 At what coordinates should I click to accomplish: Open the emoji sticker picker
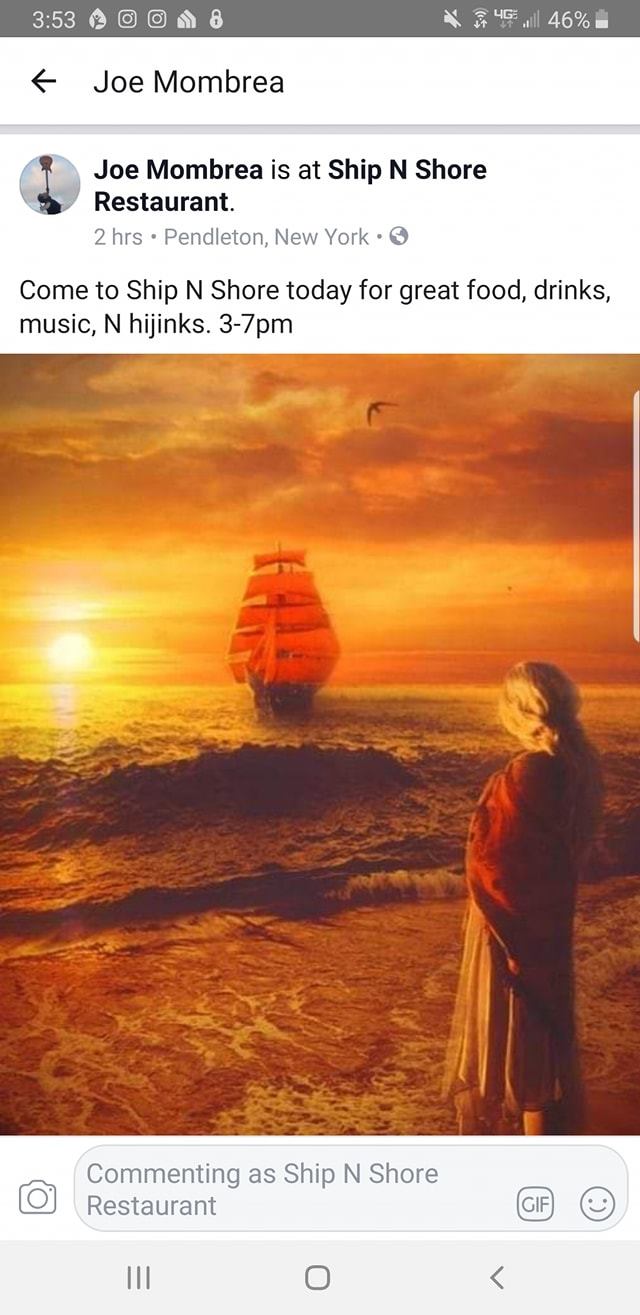coord(597,1204)
